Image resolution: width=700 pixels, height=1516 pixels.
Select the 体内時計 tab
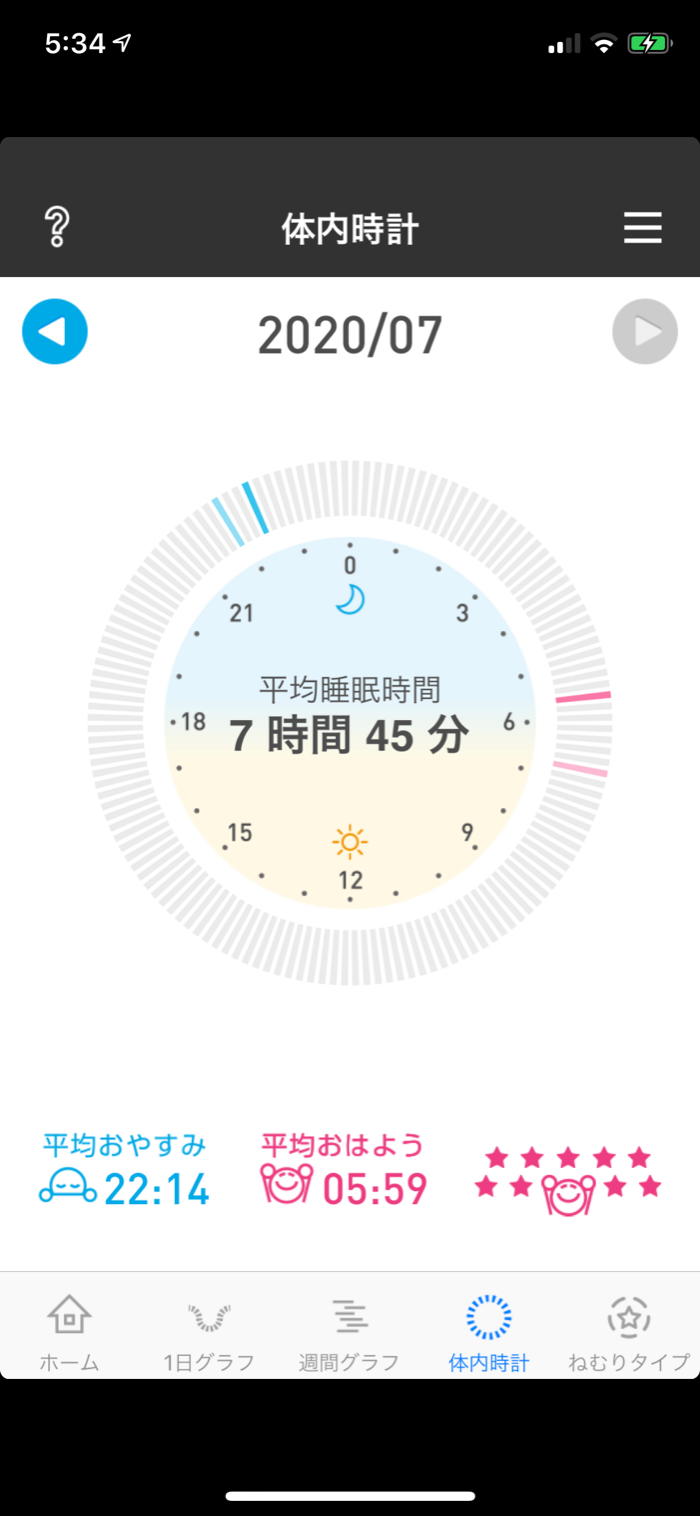(489, 1332)
